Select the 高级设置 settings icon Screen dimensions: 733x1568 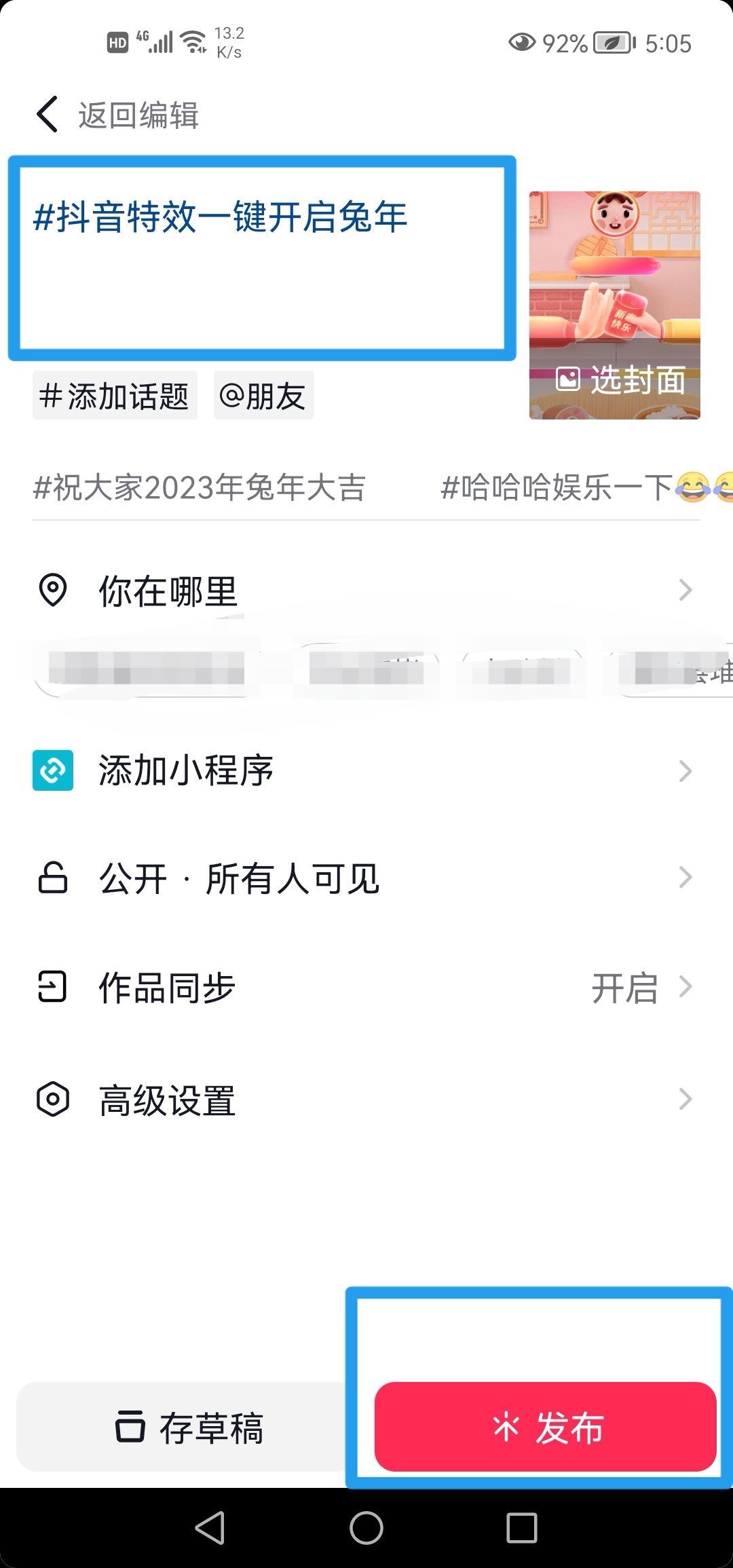point(52,1100)
